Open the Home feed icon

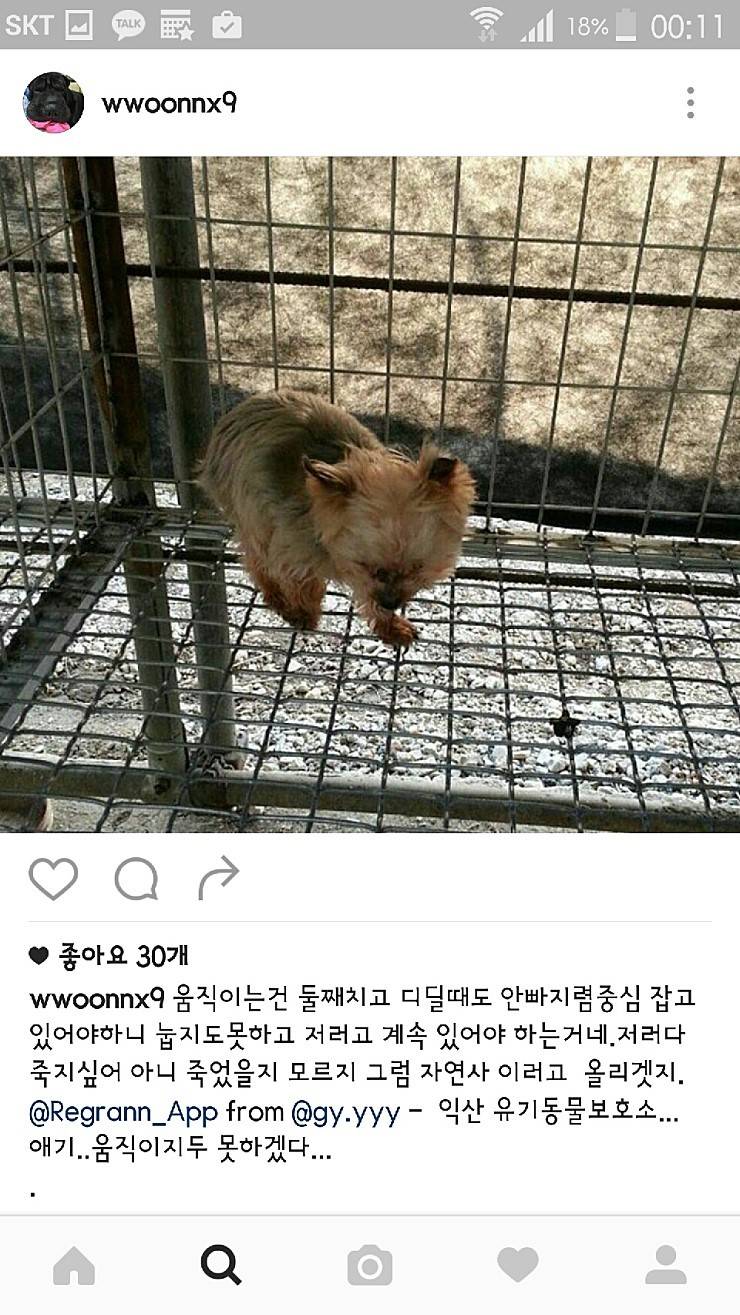(x=74, y=1263)
